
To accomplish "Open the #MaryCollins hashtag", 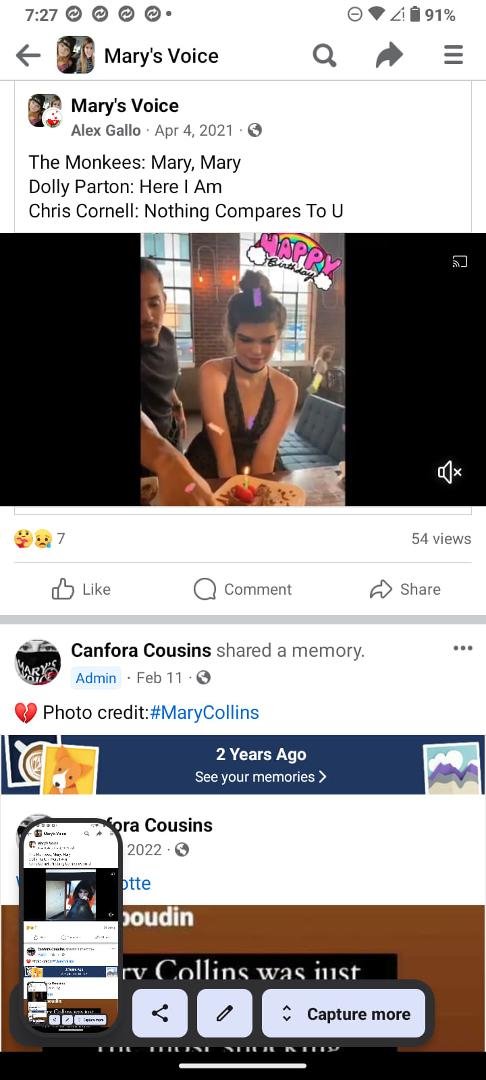I will click(204, 712).
